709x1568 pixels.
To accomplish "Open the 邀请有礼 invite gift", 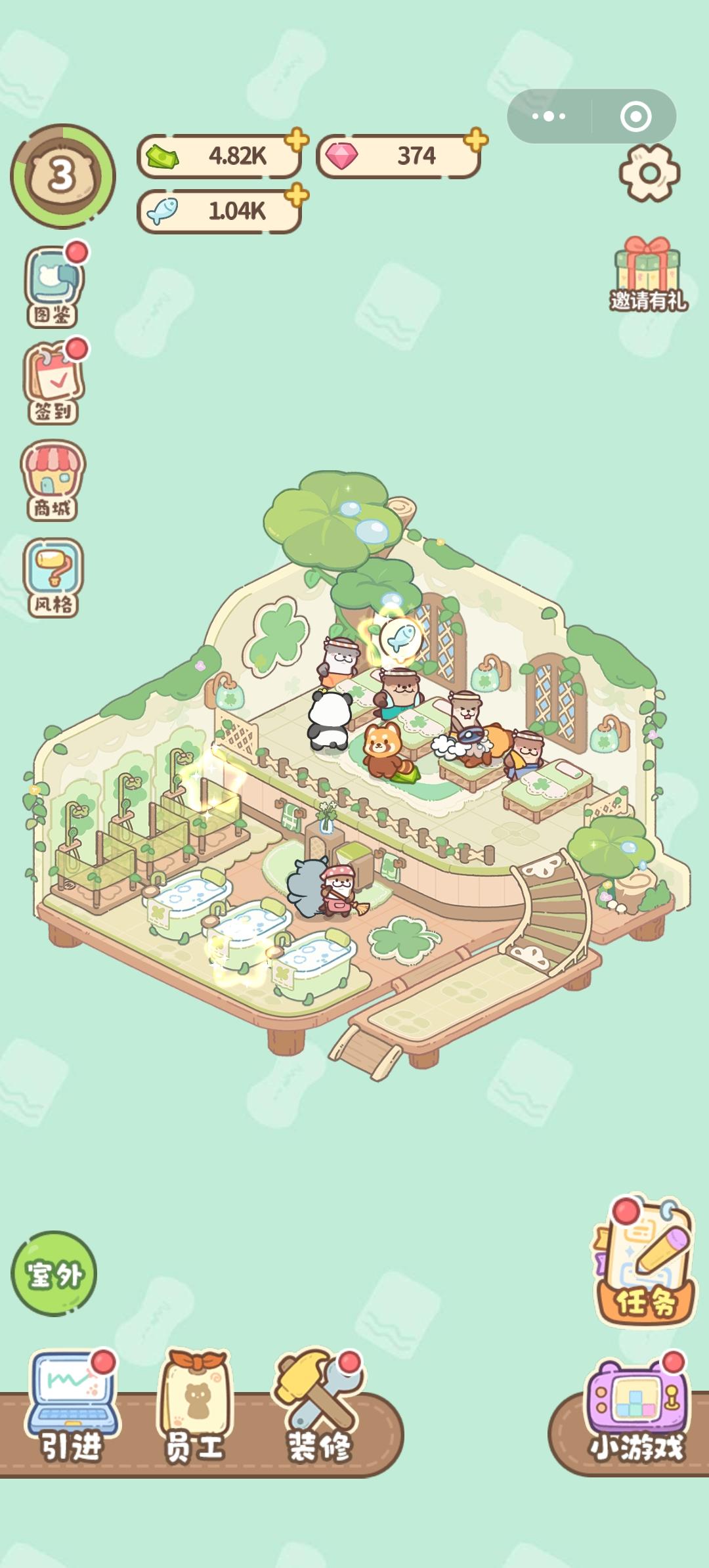I will [647, 272].
